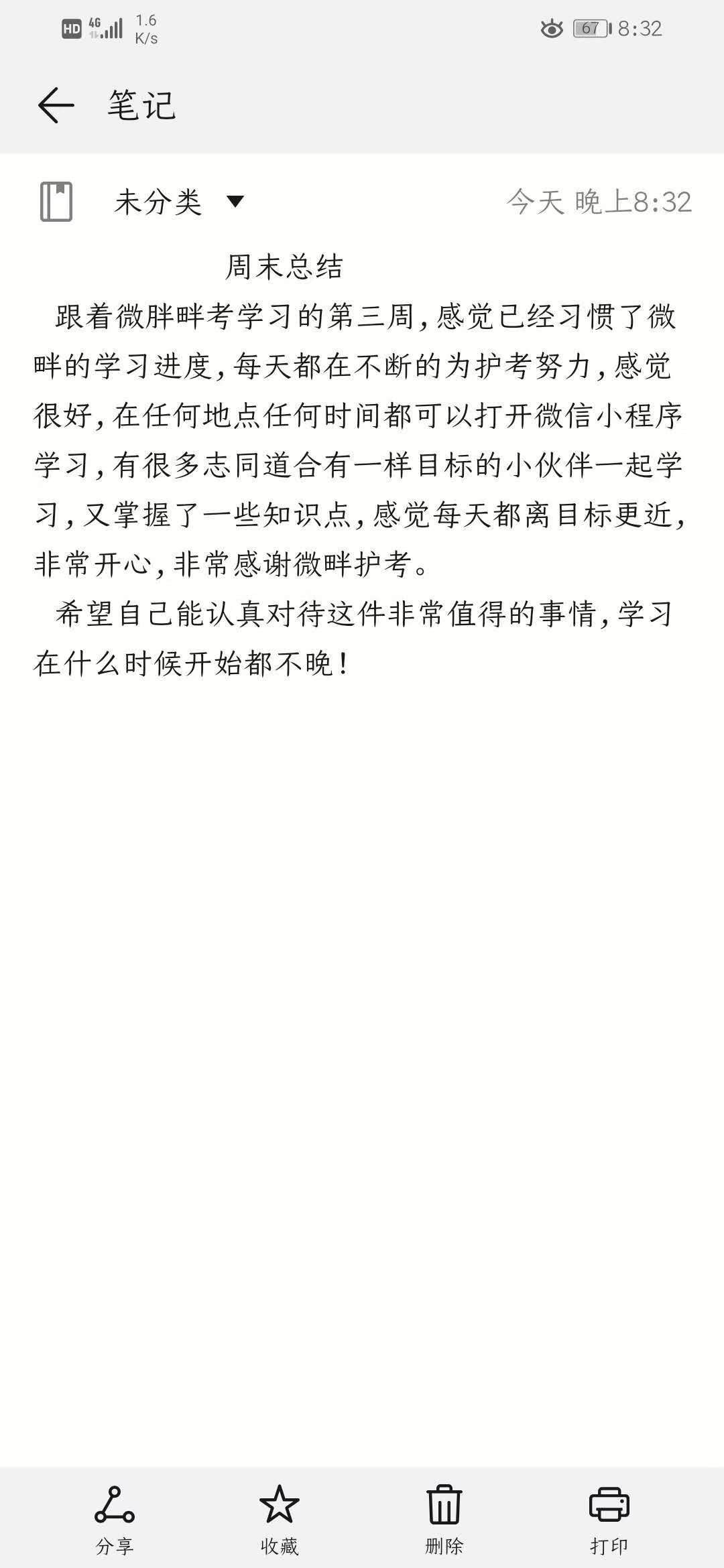Expand the 未分类 category dropdown
Screen dimensions: 724x1568
pos(234,201)
